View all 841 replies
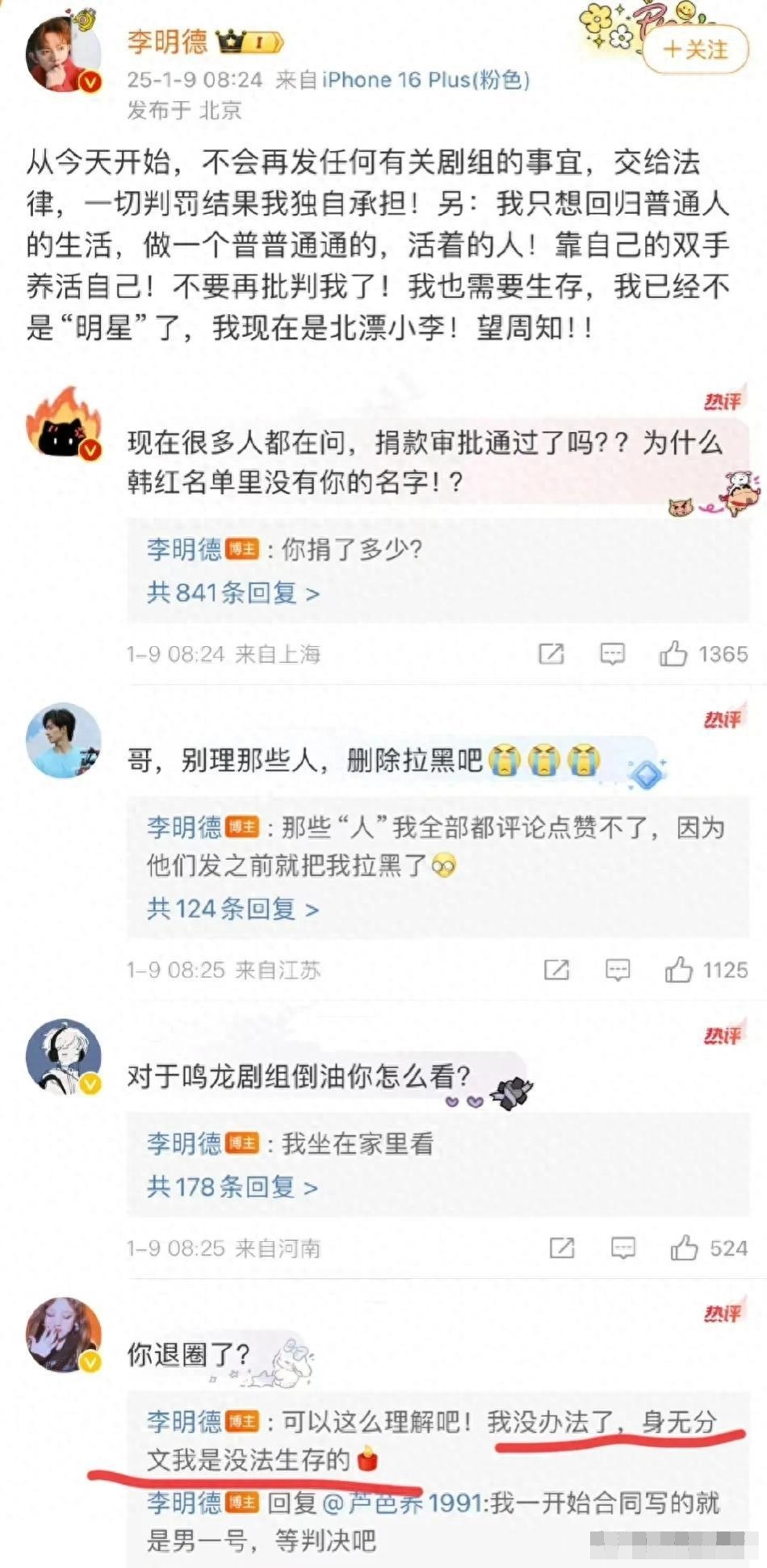Screen dimensions: 767x1568 [x=233, y=593]
